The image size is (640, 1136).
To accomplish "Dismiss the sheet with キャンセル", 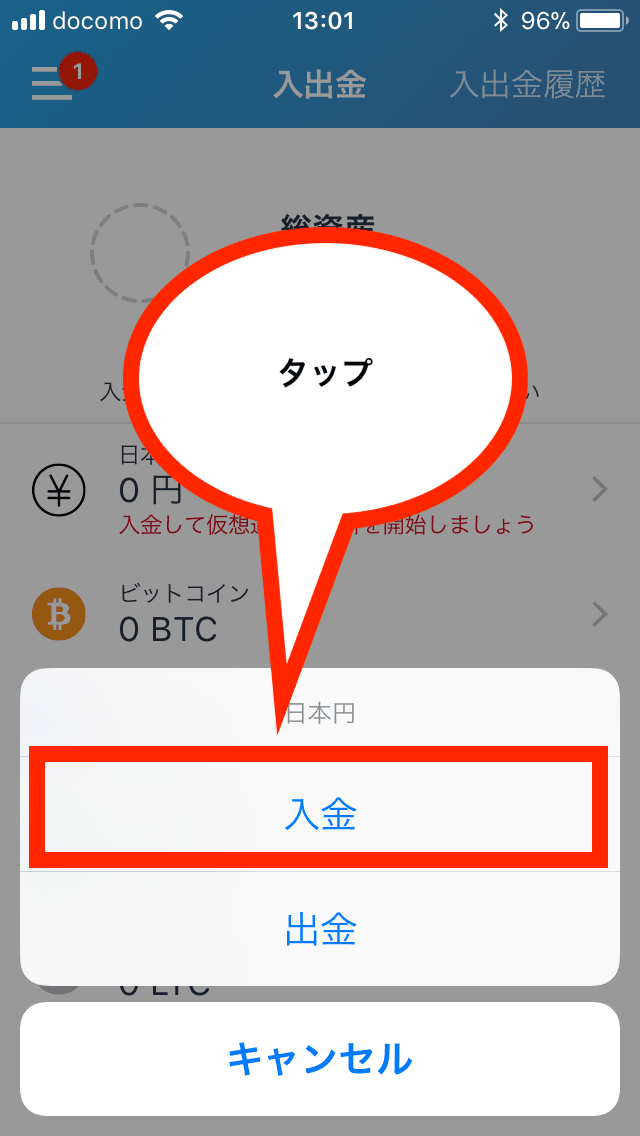I will pos(320,1058).
